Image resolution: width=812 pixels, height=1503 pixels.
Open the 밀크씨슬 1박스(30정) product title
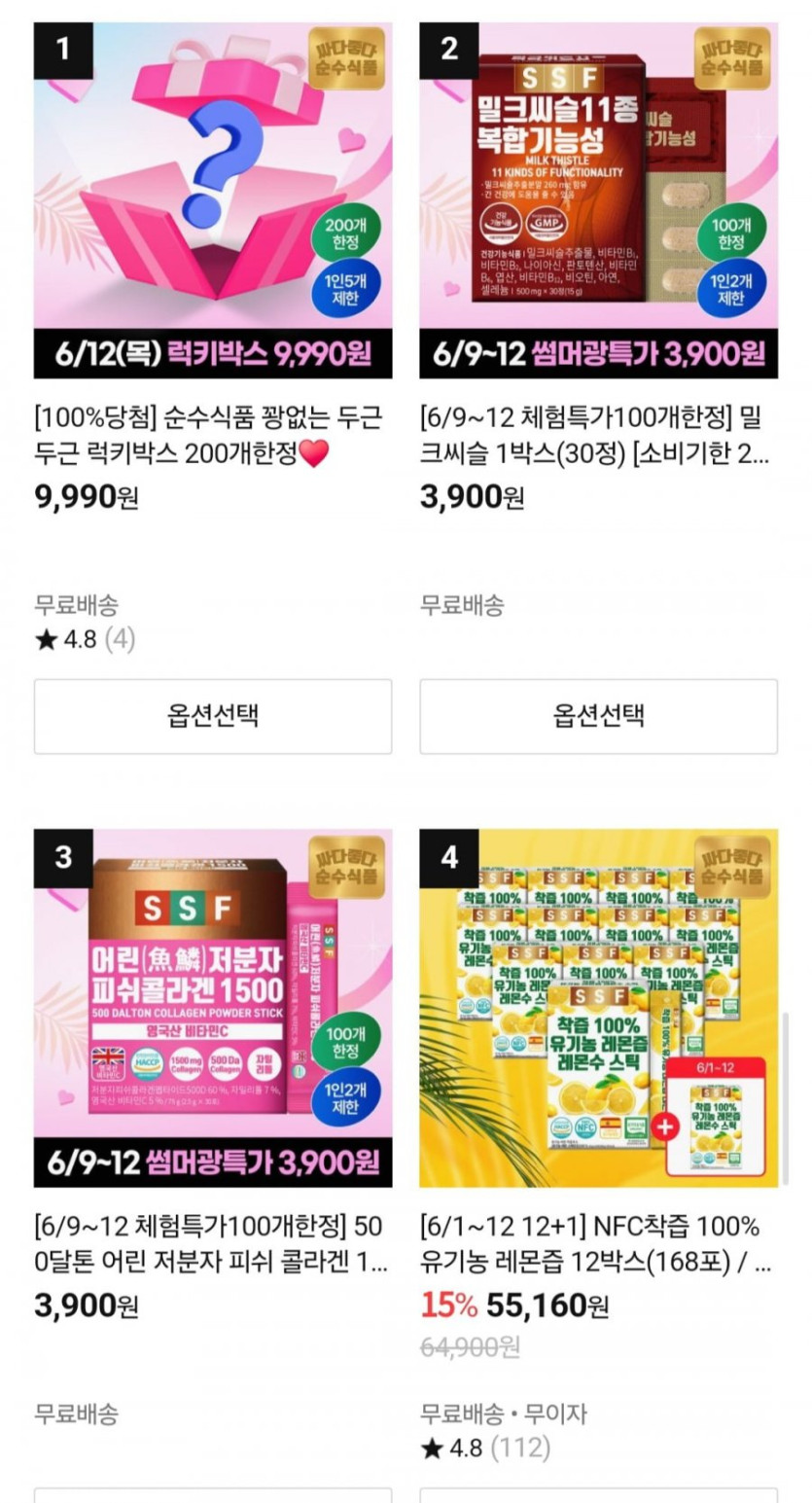coord(595,435)
